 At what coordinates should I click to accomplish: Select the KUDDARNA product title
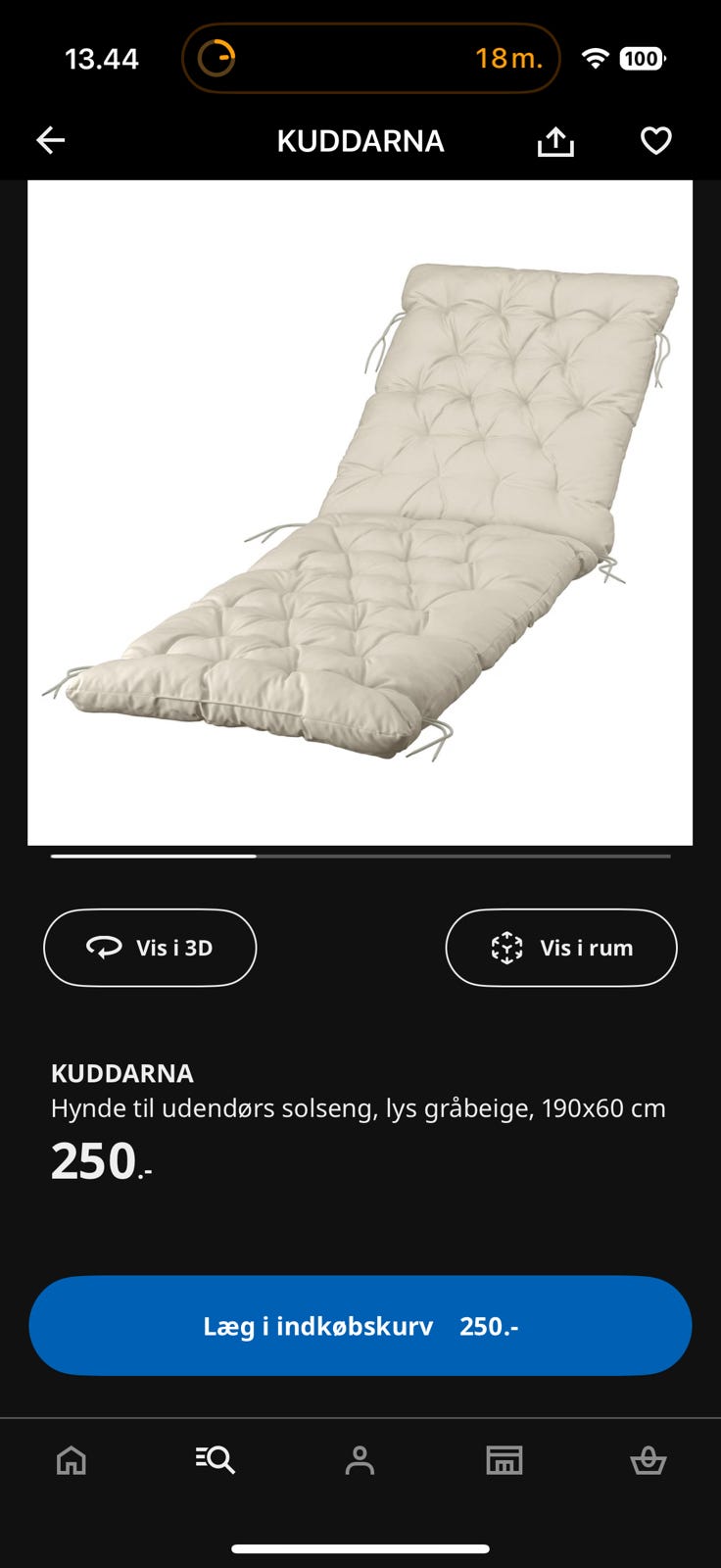point(121,1073)
